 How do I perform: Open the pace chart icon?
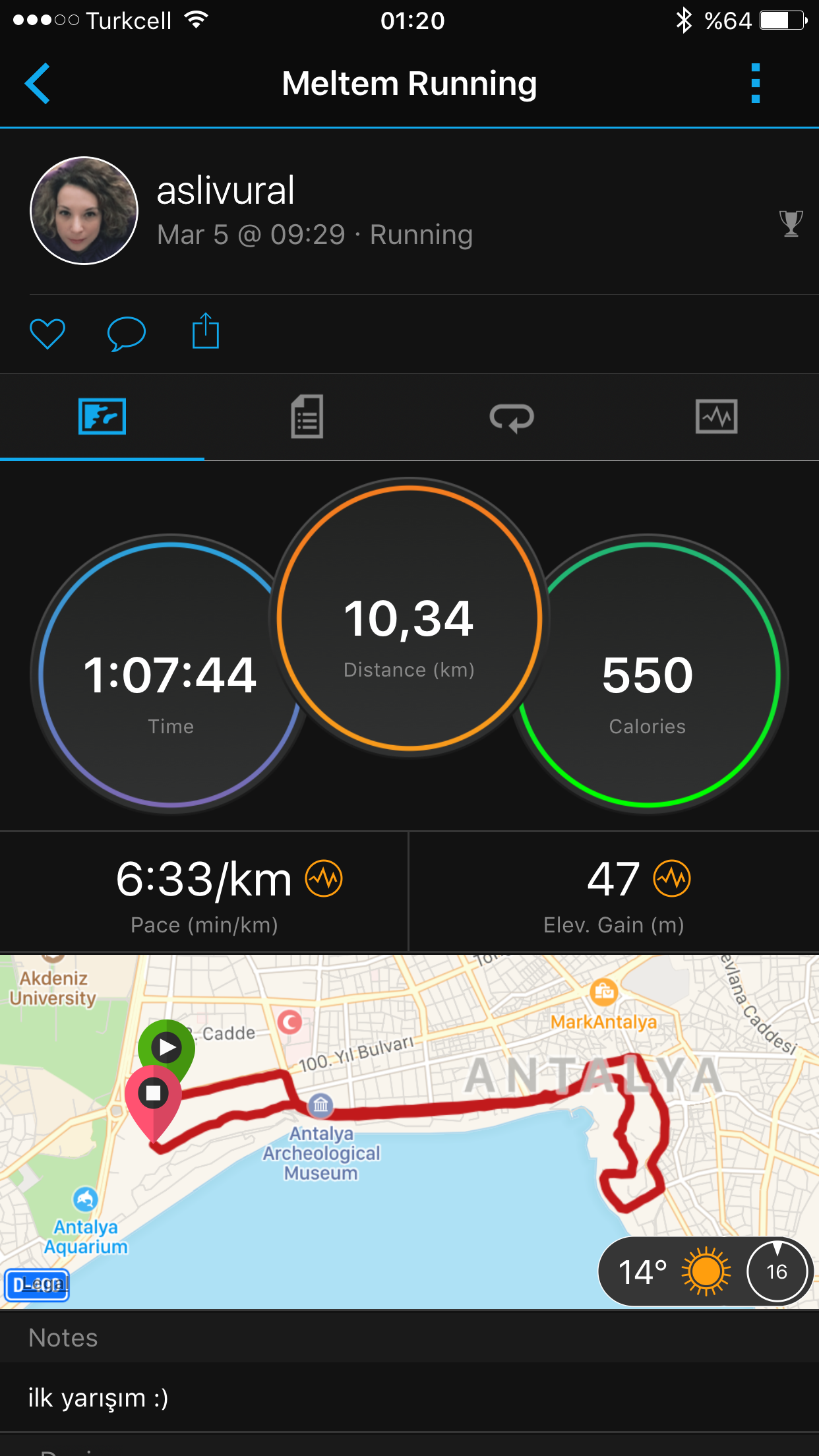click(x=324, y=879)
